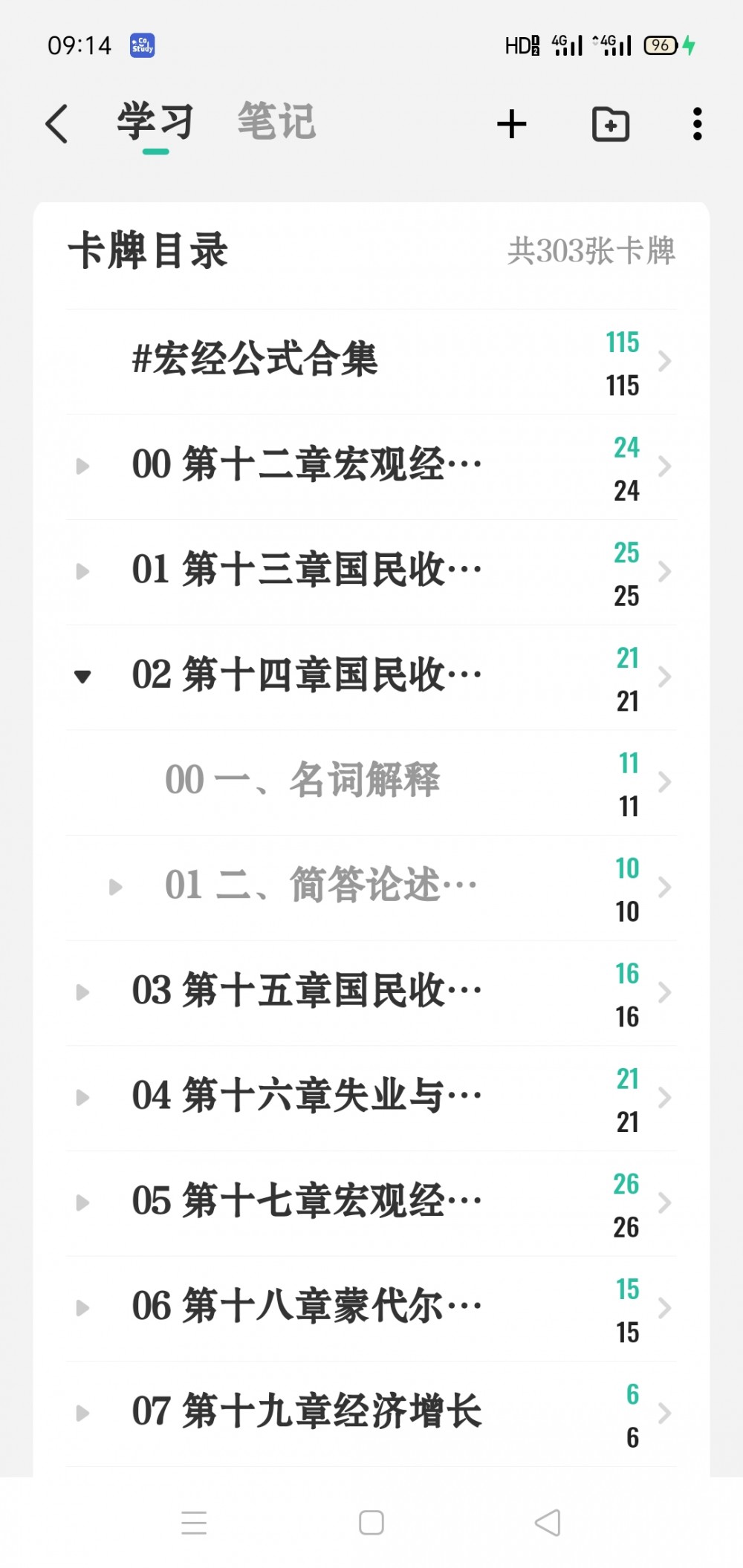Expand the 00 第十二章宏观经 chapter arrow

82,466
